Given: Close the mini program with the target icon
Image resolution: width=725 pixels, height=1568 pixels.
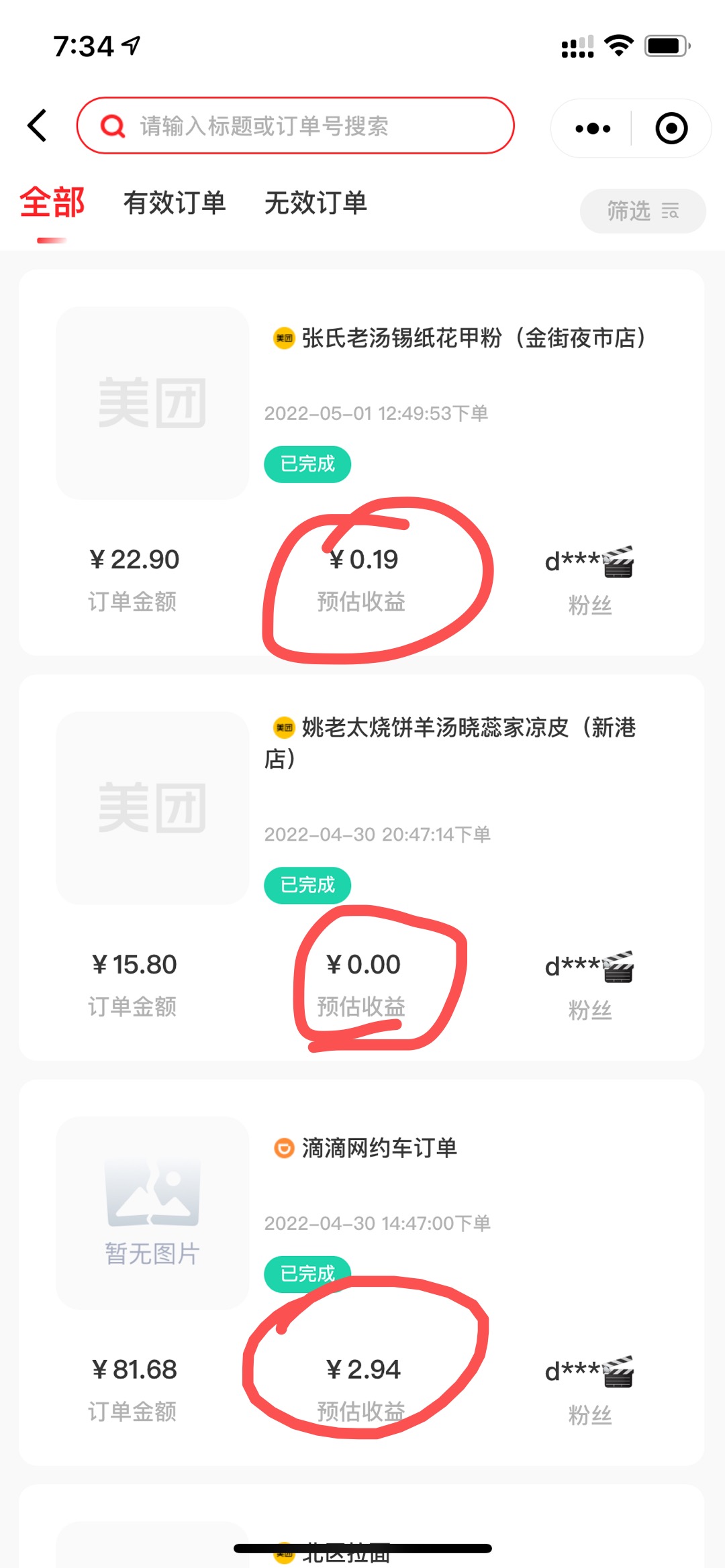Looking at the screenshot, I should pyautogui.click(x=671, y=128).
